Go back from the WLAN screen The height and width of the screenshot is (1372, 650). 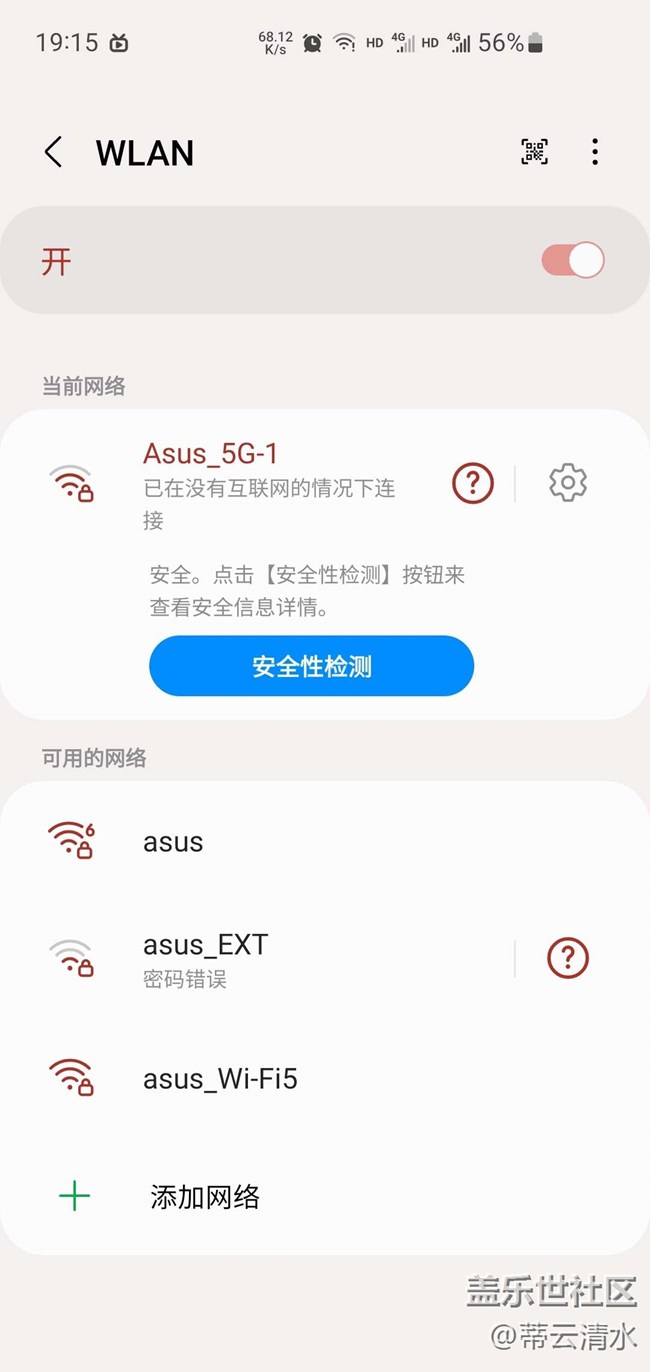54,152
